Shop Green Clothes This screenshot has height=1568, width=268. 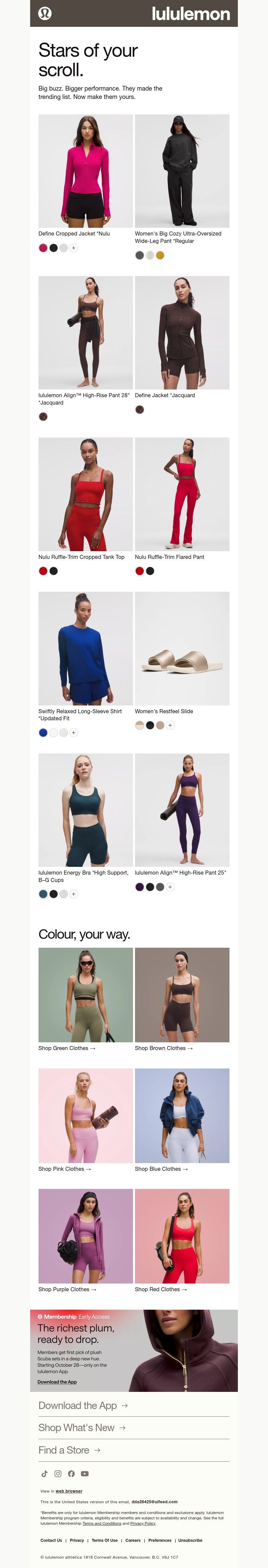(x=85, y=995)
